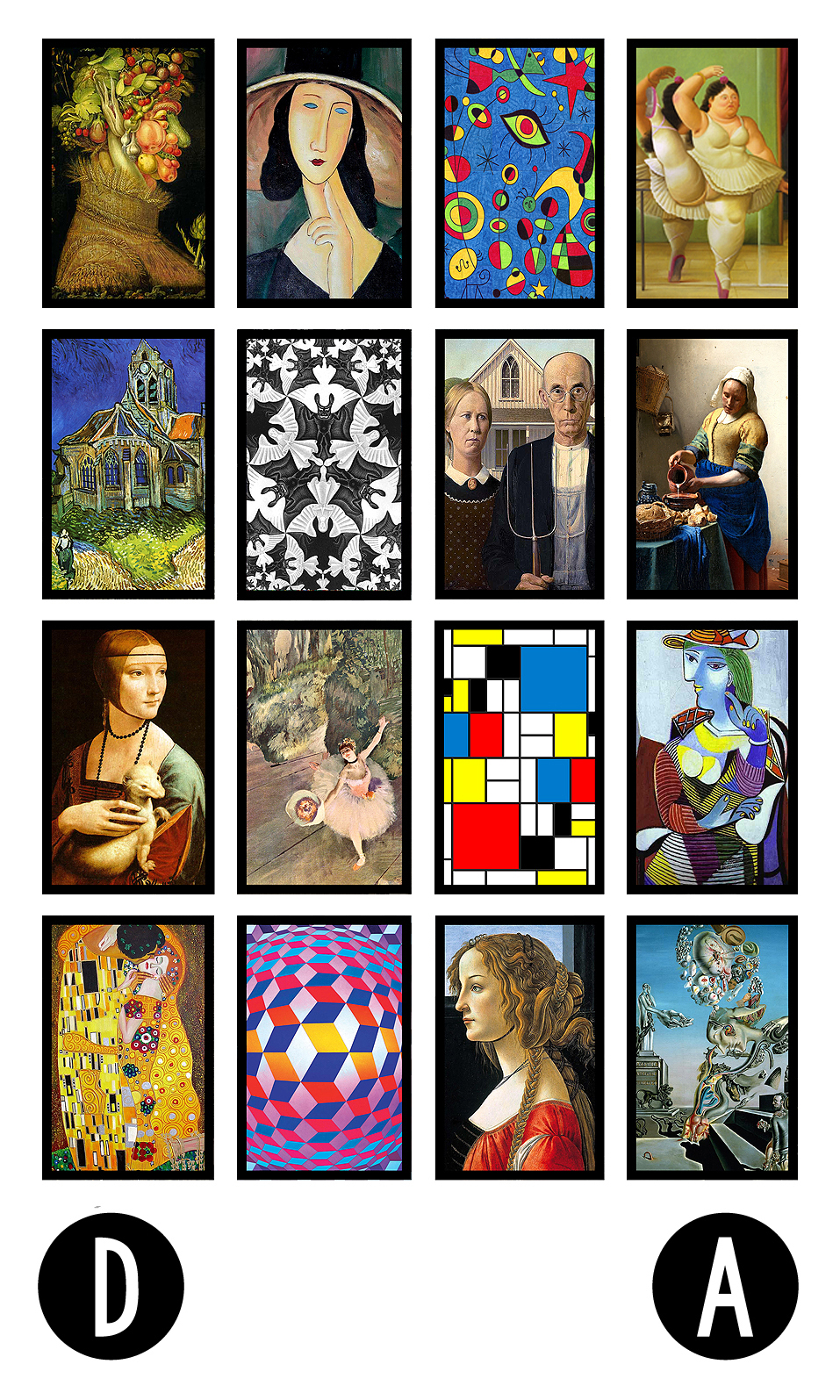Select Vermeer's Milkmaid painting
Viewport: 840px width, 1400px height.
tap(712, 464)
